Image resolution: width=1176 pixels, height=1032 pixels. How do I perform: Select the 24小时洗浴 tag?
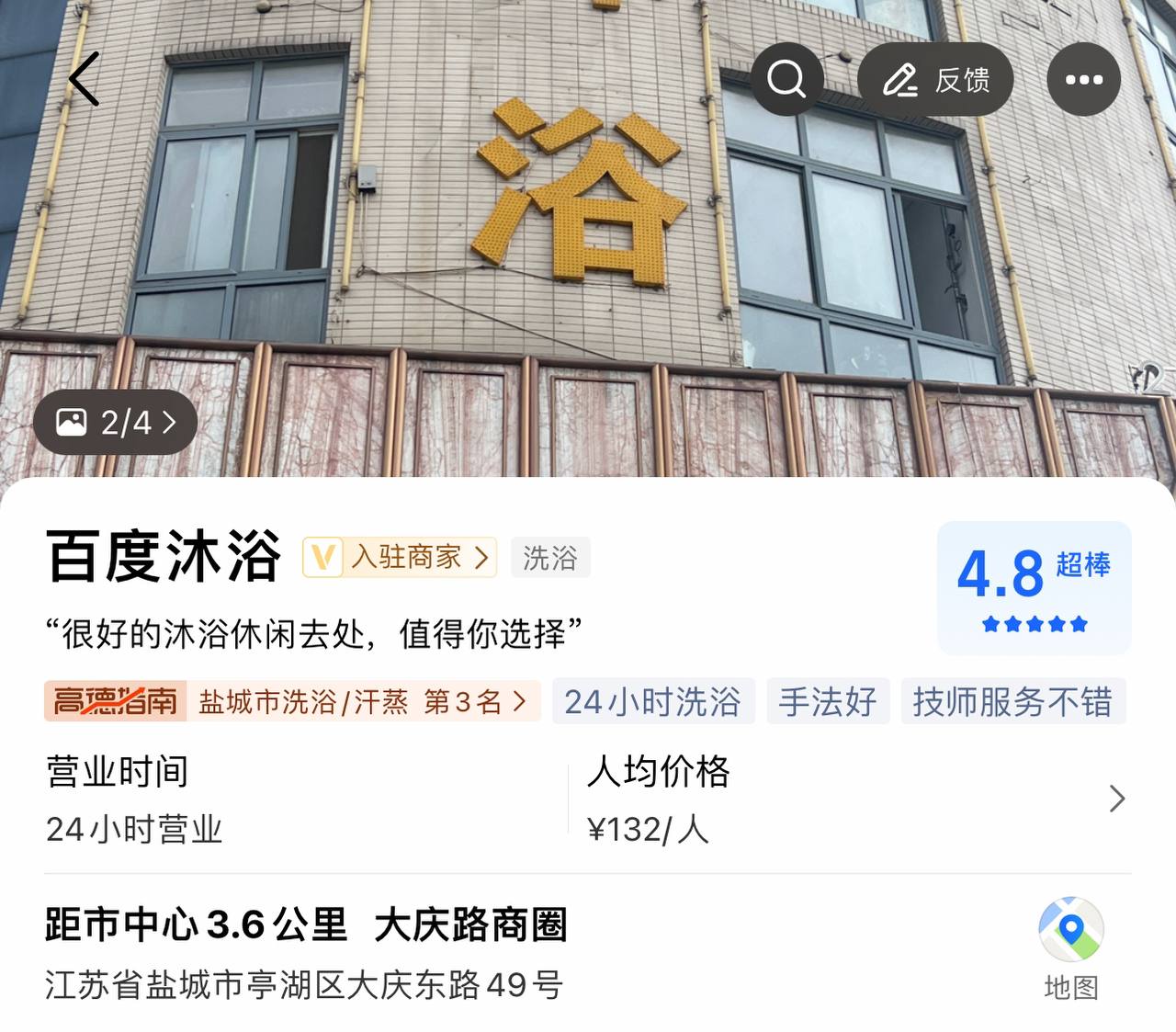[652, 702]
